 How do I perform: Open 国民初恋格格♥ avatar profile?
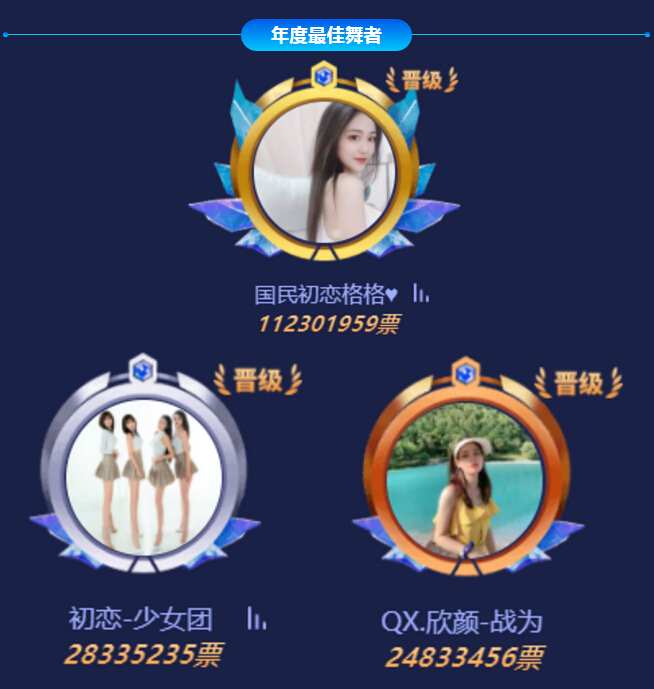(324, 172)
